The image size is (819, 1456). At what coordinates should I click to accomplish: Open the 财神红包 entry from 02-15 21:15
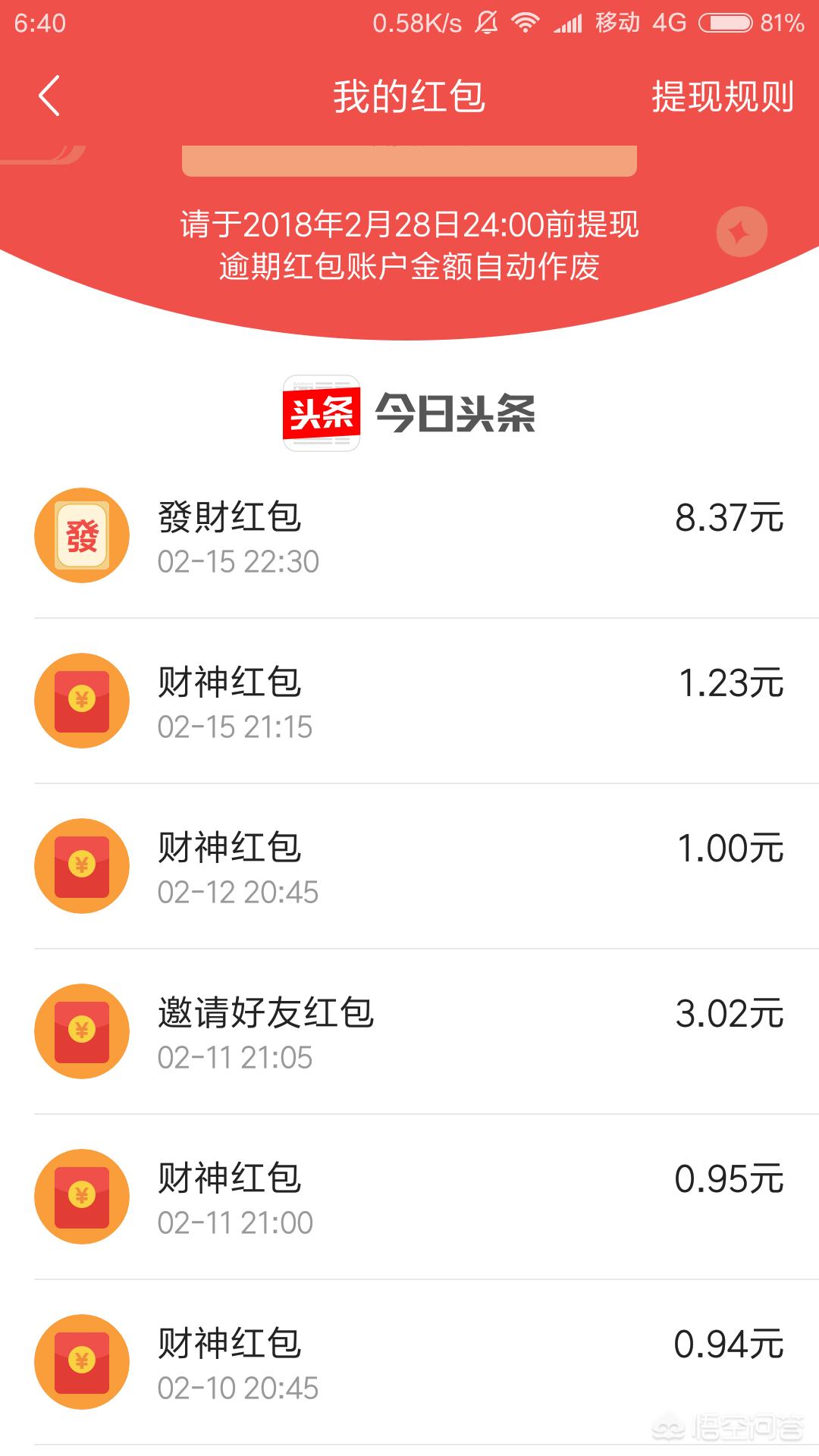(409, 701)
